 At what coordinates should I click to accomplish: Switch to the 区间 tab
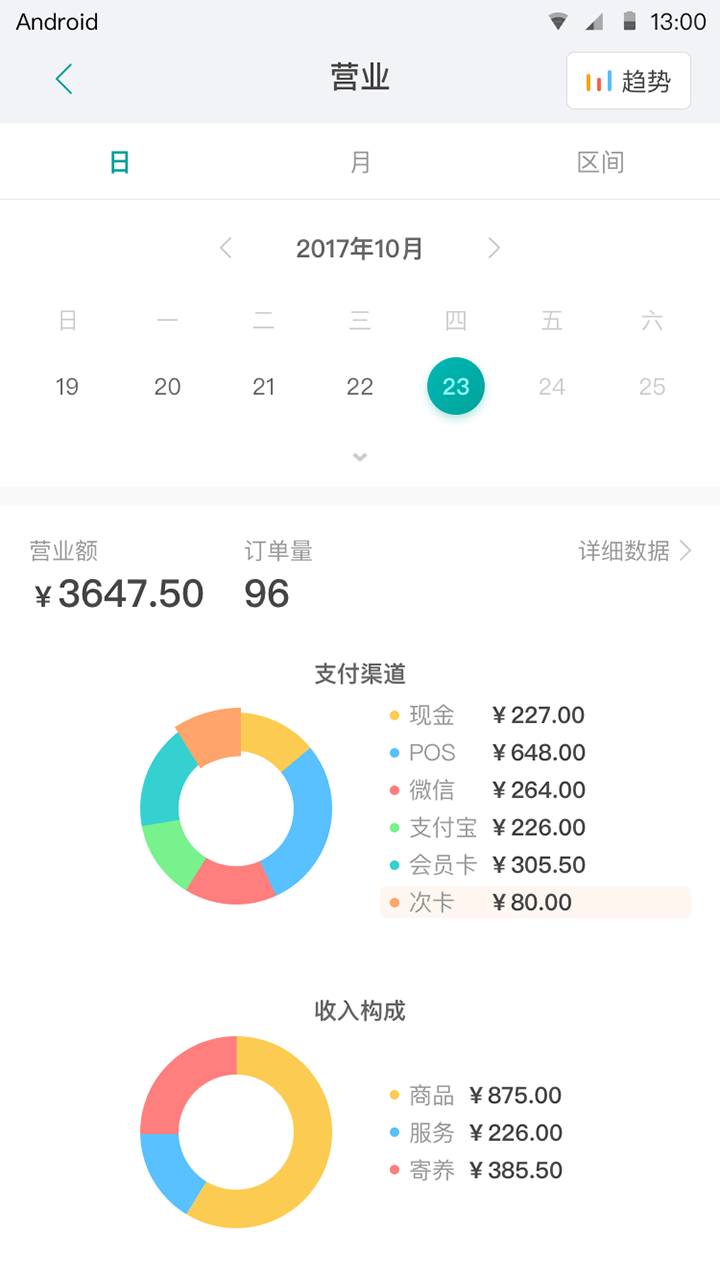pos(600,162)
